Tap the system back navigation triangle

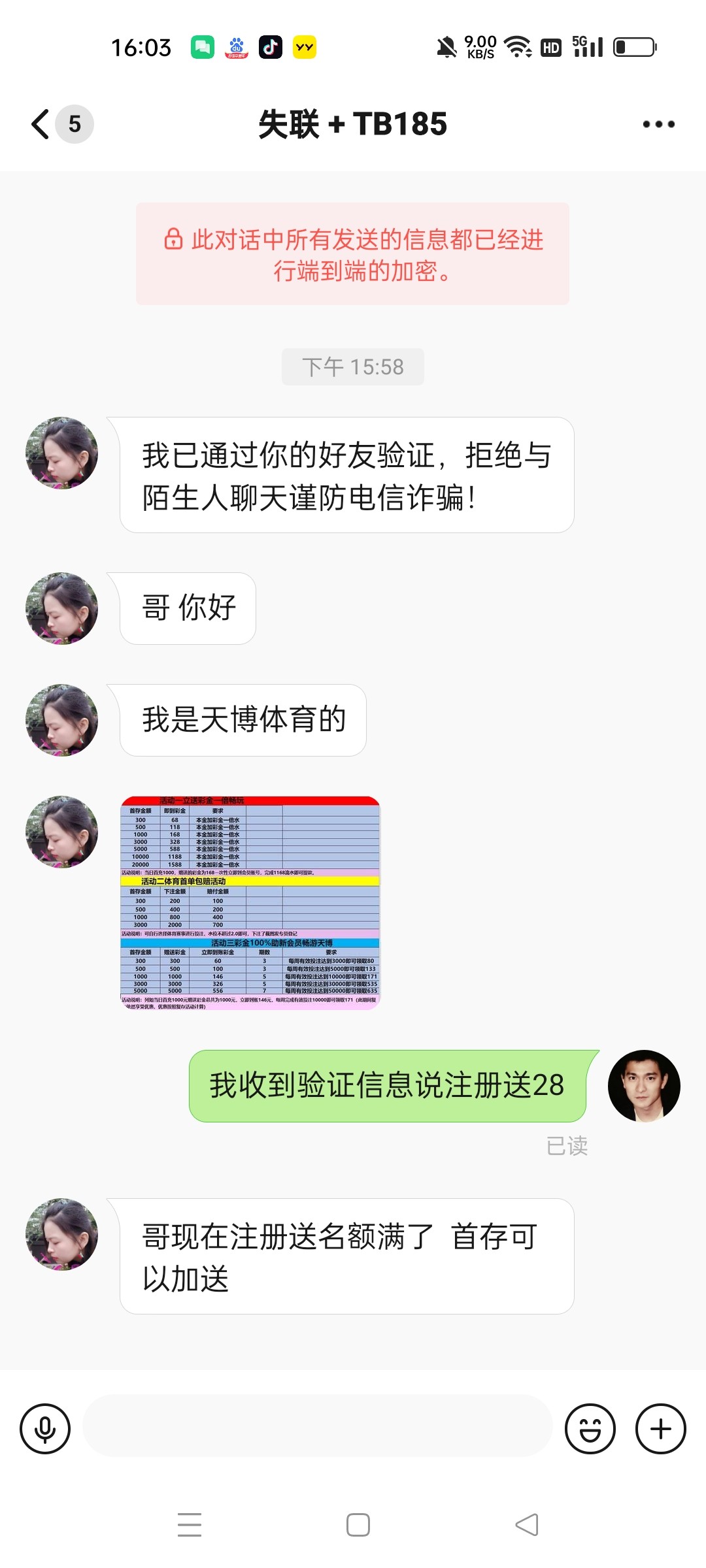527,1525
